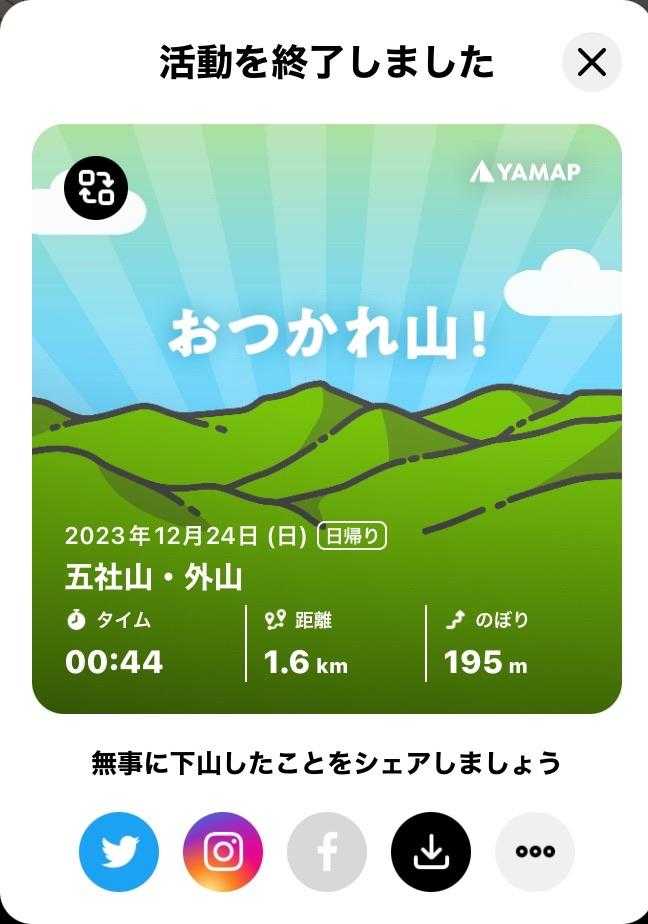This screenshot has height=924, width=648.
Task: Close the activity finished dialog
Action: [592, 63]
